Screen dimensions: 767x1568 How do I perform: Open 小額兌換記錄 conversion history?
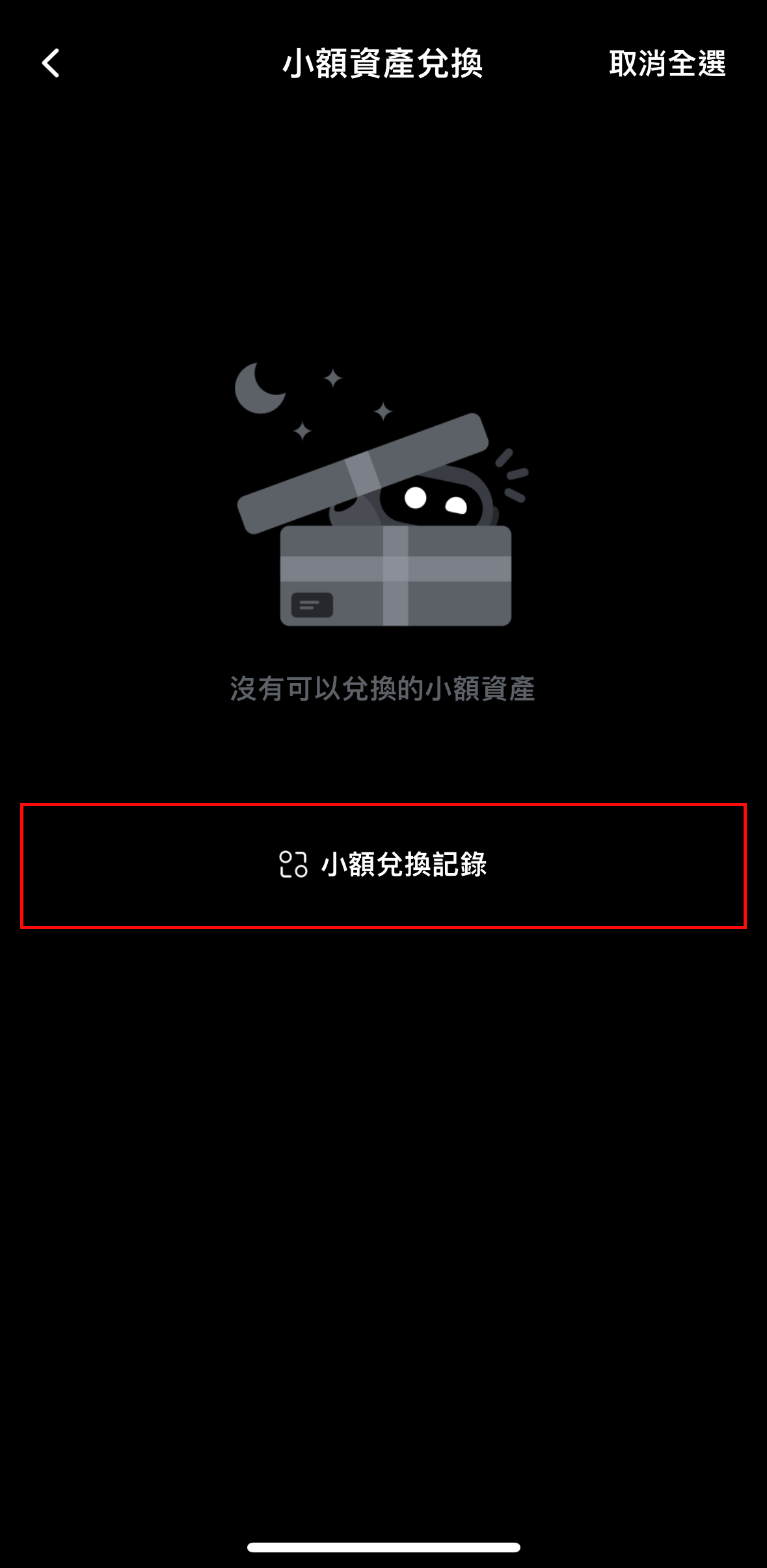point(383,865)
